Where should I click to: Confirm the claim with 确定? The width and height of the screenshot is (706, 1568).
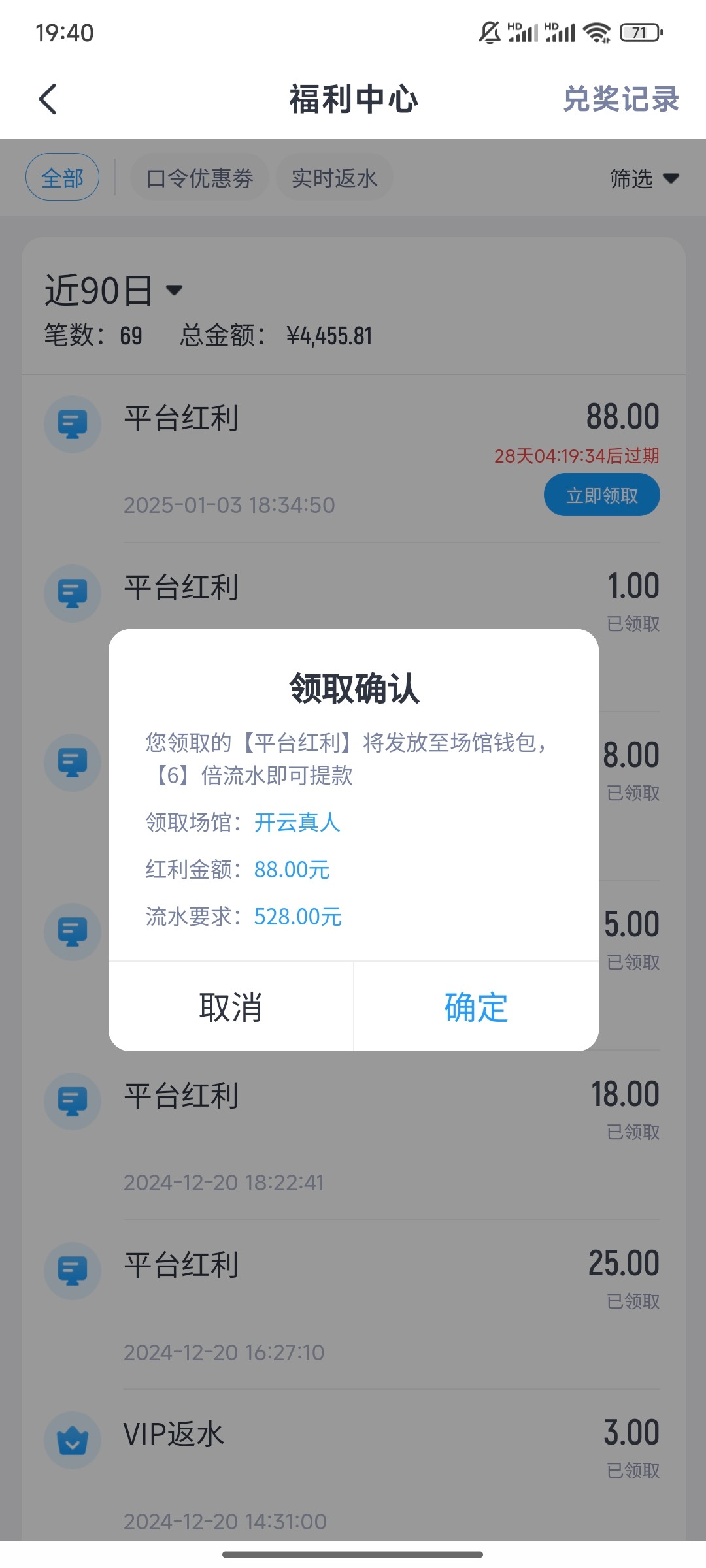point(476,1007)
